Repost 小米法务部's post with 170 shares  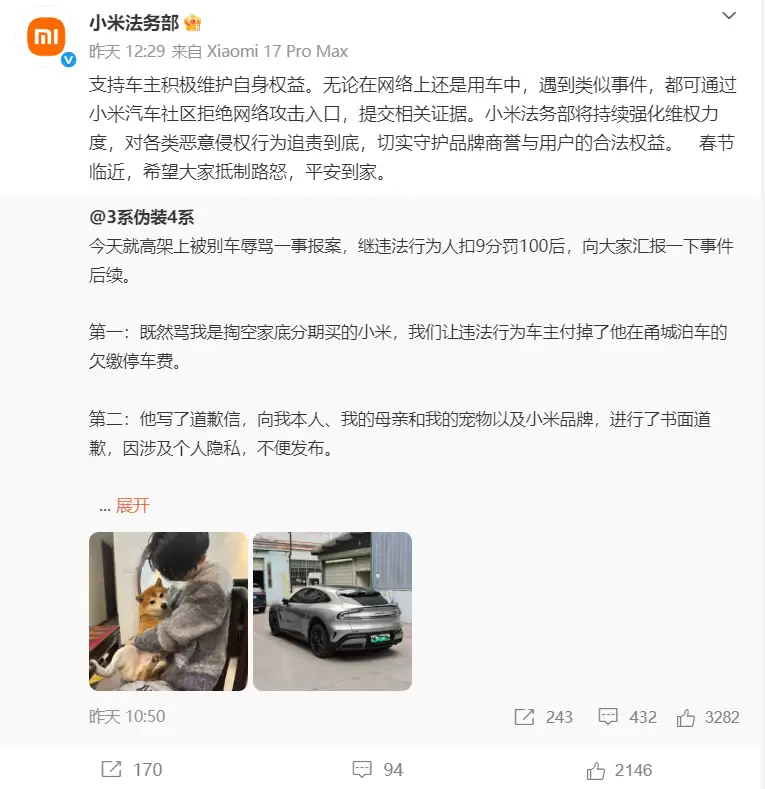131,769
